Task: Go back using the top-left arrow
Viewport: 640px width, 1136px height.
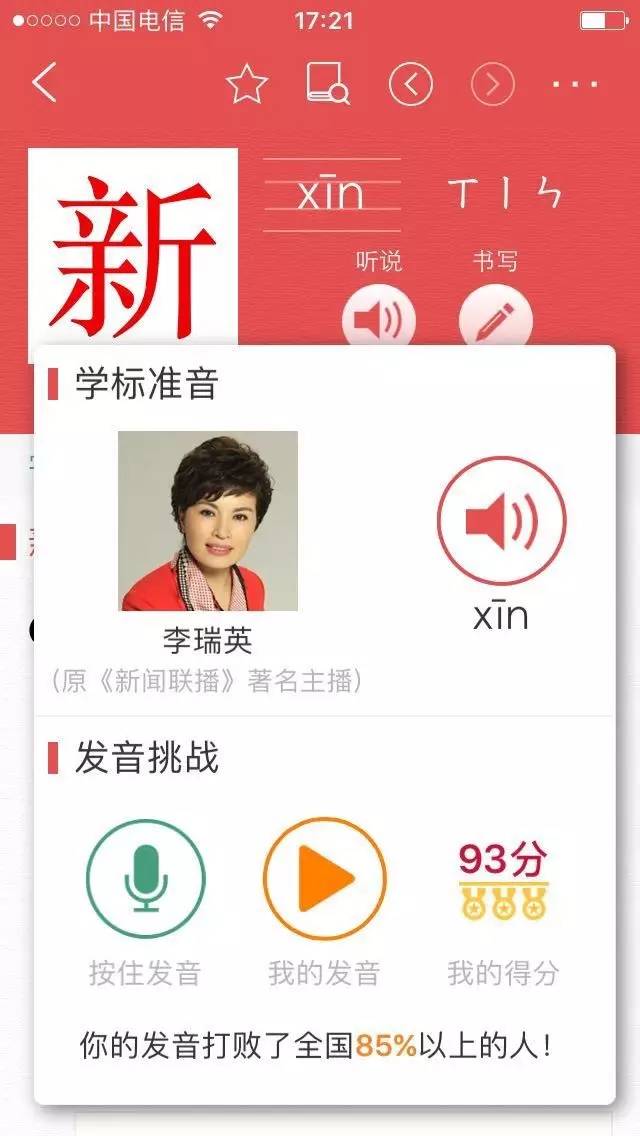Action: [x=44, y=82]
